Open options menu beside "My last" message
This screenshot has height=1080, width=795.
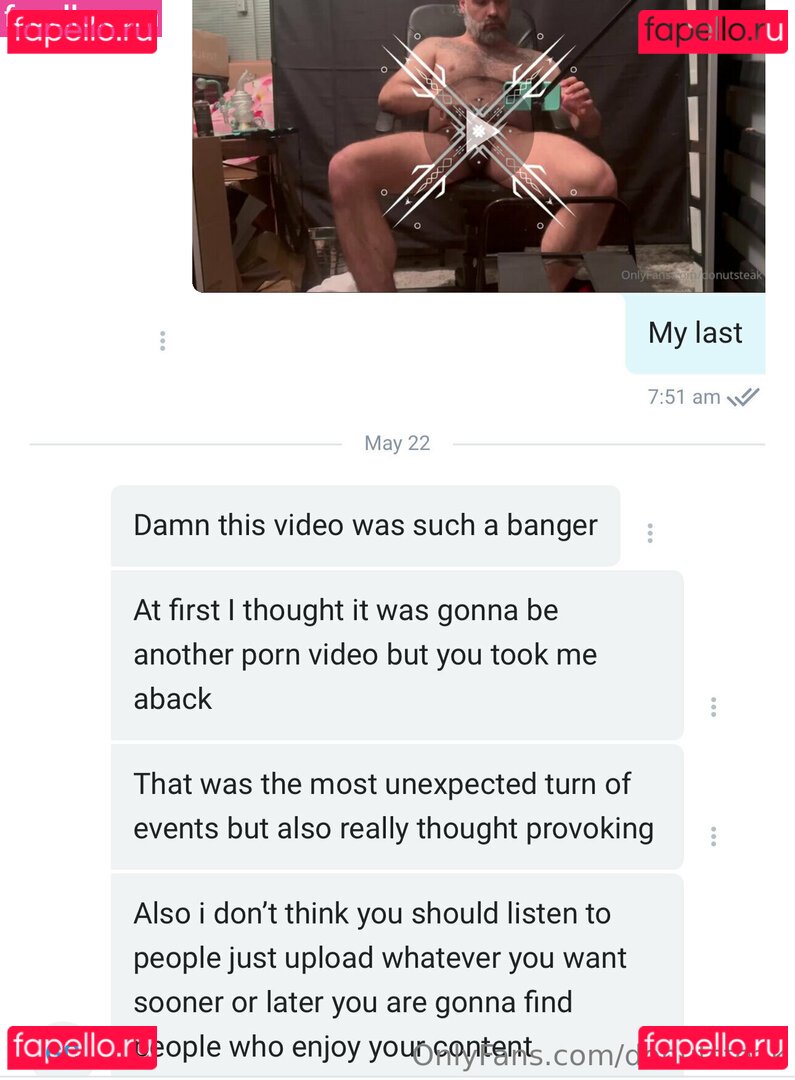[162, 341]
